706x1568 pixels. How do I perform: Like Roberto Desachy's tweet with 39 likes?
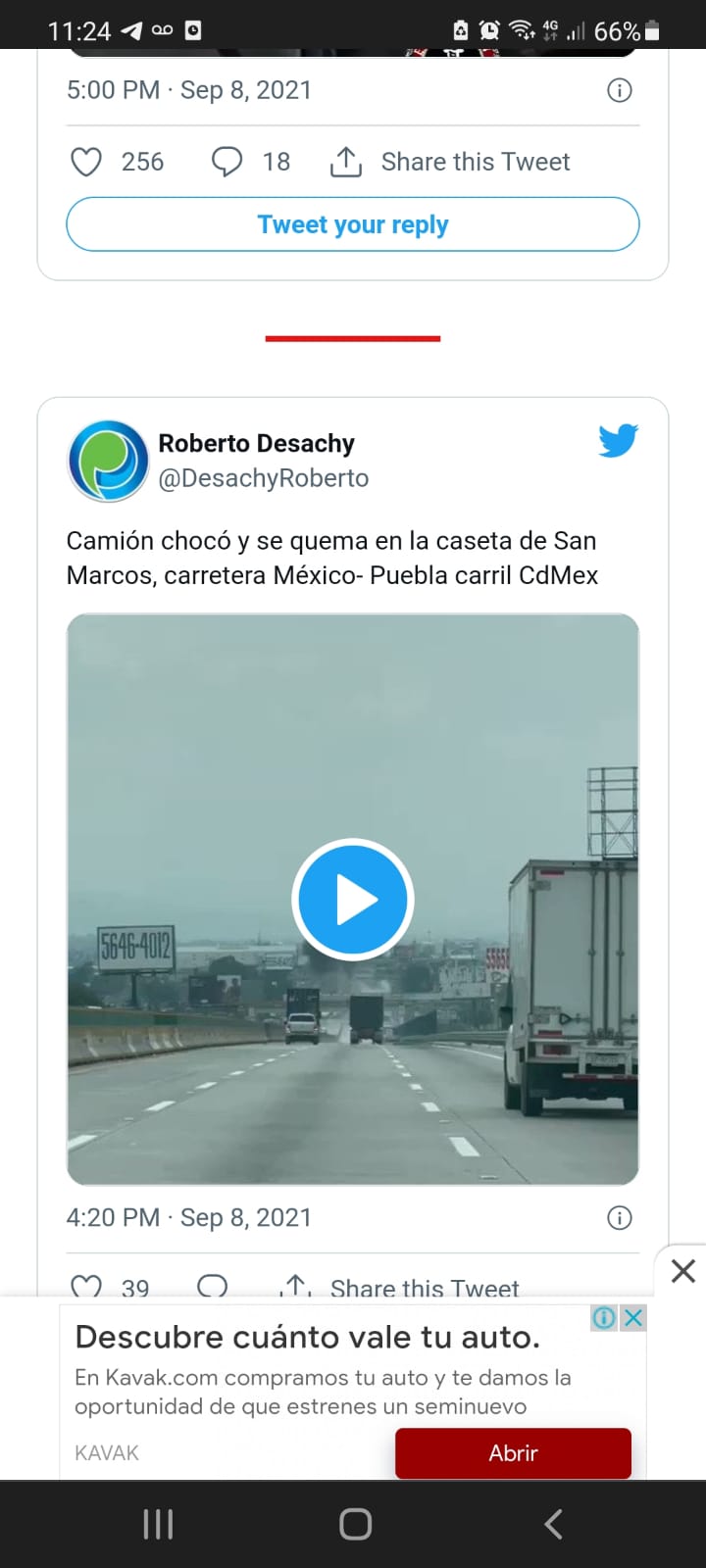(87, 1286)
